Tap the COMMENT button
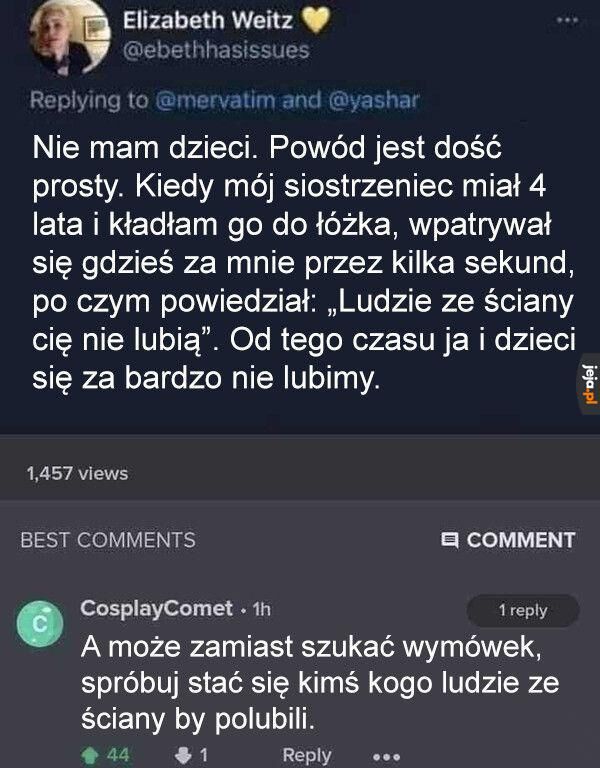Screen dimensions: 600x768 pos(508,540)
